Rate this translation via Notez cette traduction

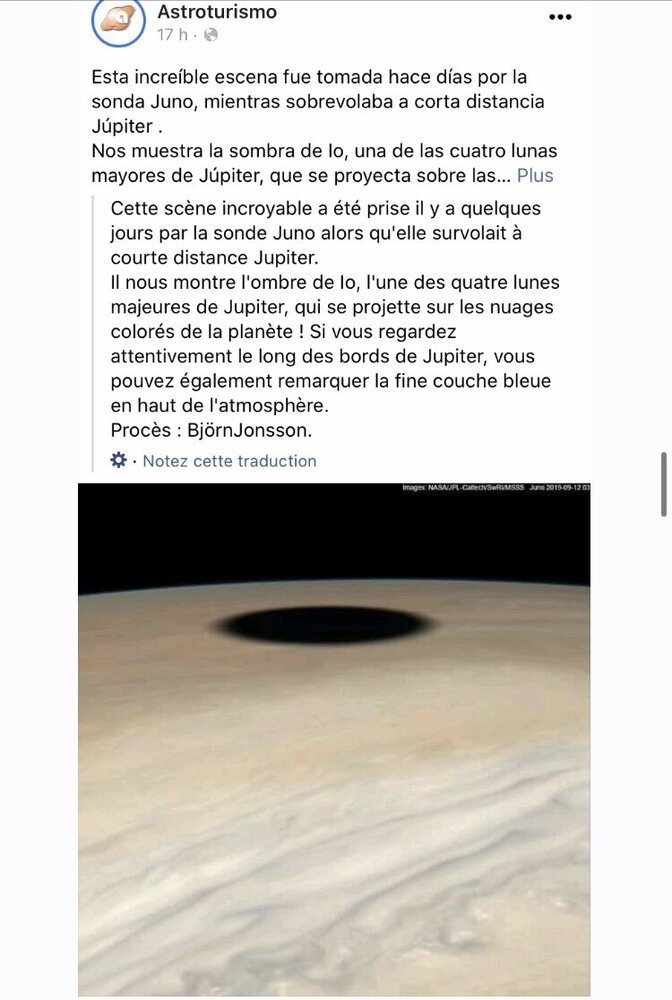tap(229, 461)
